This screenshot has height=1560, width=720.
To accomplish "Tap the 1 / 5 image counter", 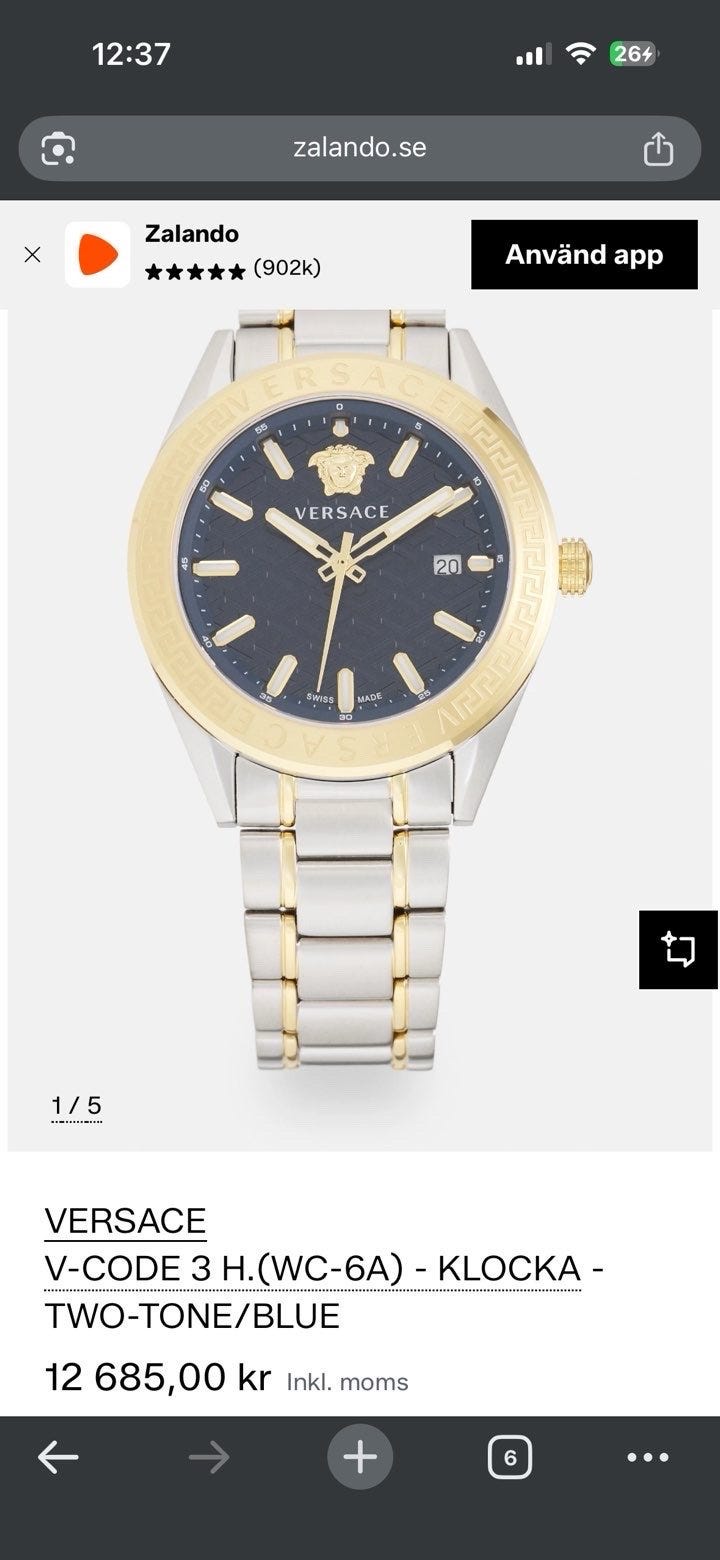I will click(76, 1106).
